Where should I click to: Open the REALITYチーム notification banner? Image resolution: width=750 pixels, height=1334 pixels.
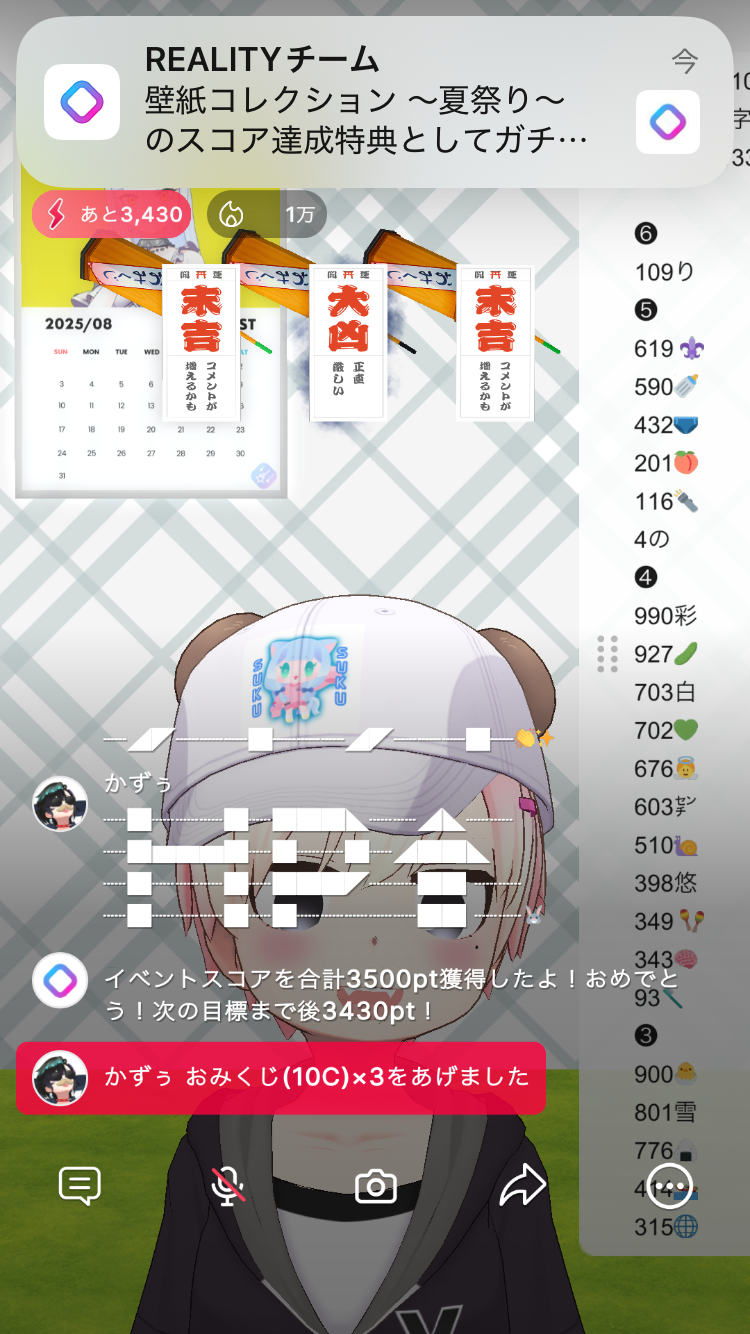click(374, 102)
